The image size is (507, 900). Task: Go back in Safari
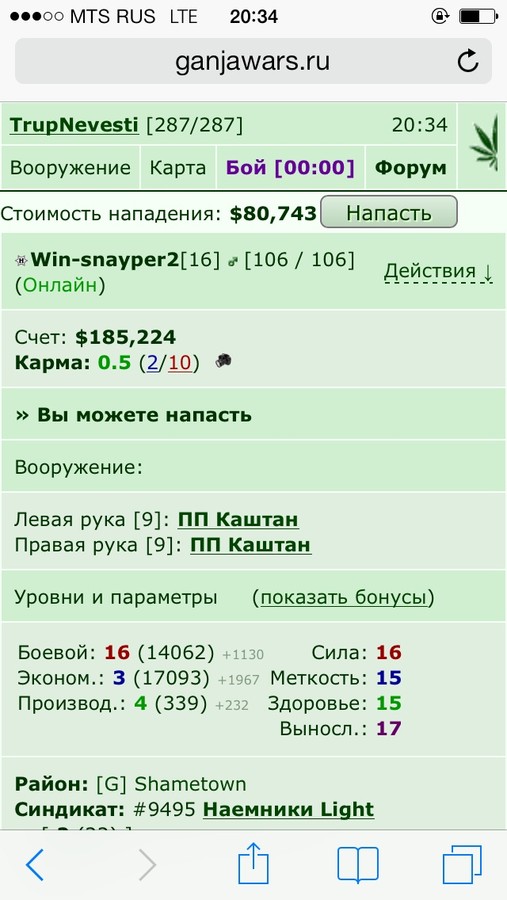tap(34, 865)
